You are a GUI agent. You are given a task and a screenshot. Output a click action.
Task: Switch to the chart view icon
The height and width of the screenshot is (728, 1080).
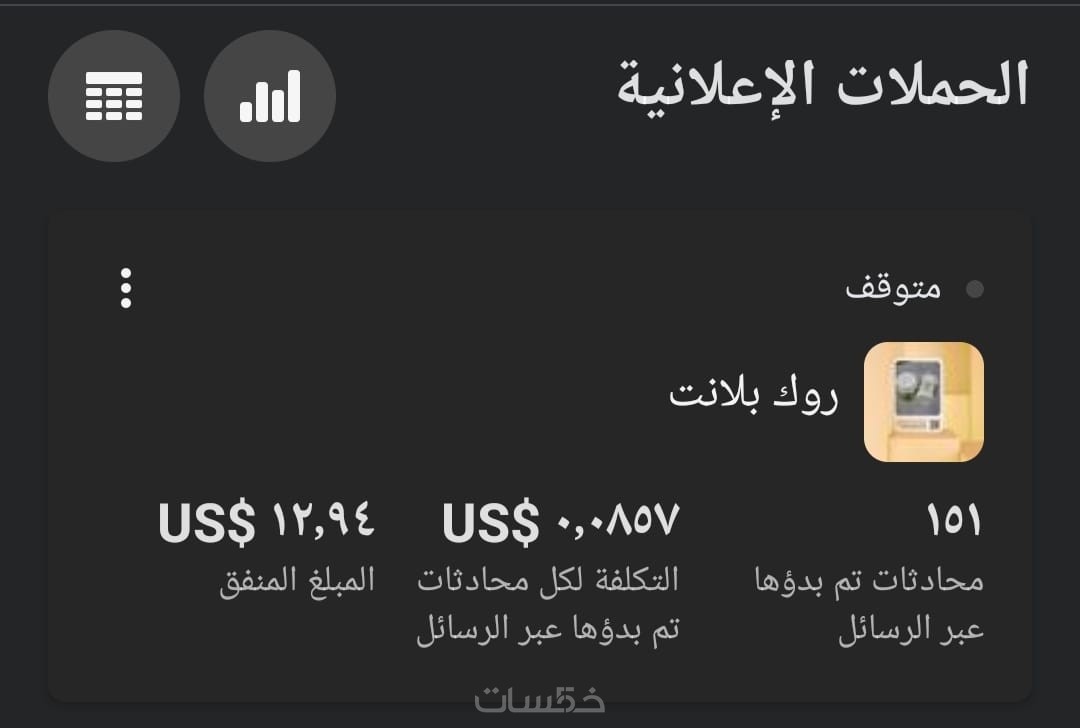[270, 96]
